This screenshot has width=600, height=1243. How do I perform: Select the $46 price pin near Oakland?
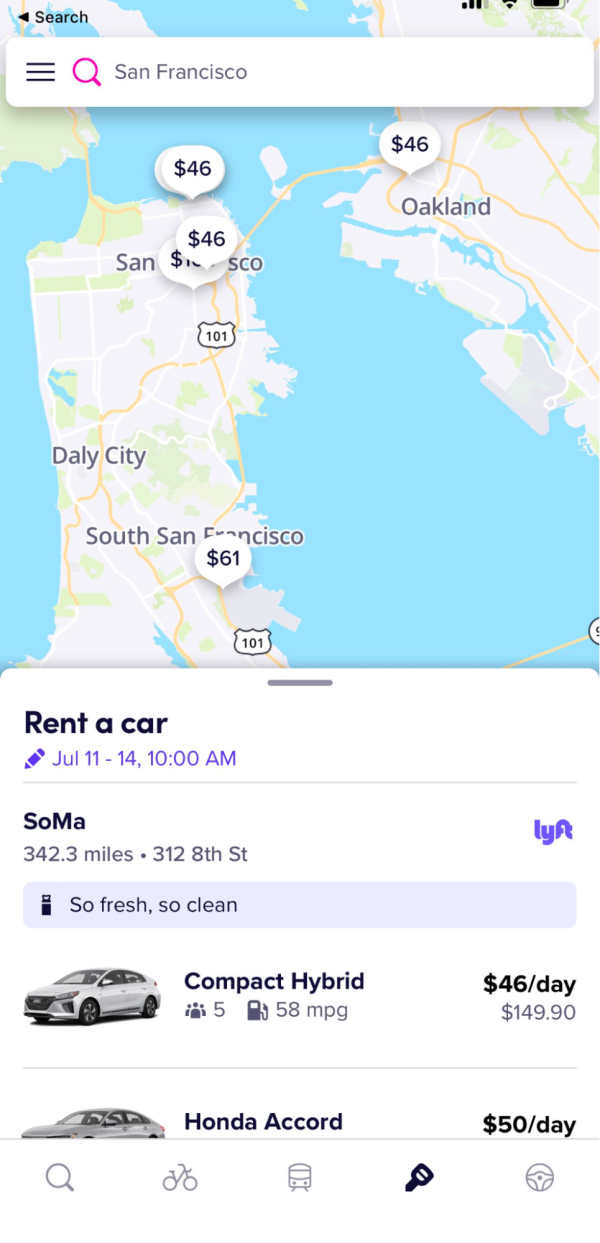click(x=409, y=145)
